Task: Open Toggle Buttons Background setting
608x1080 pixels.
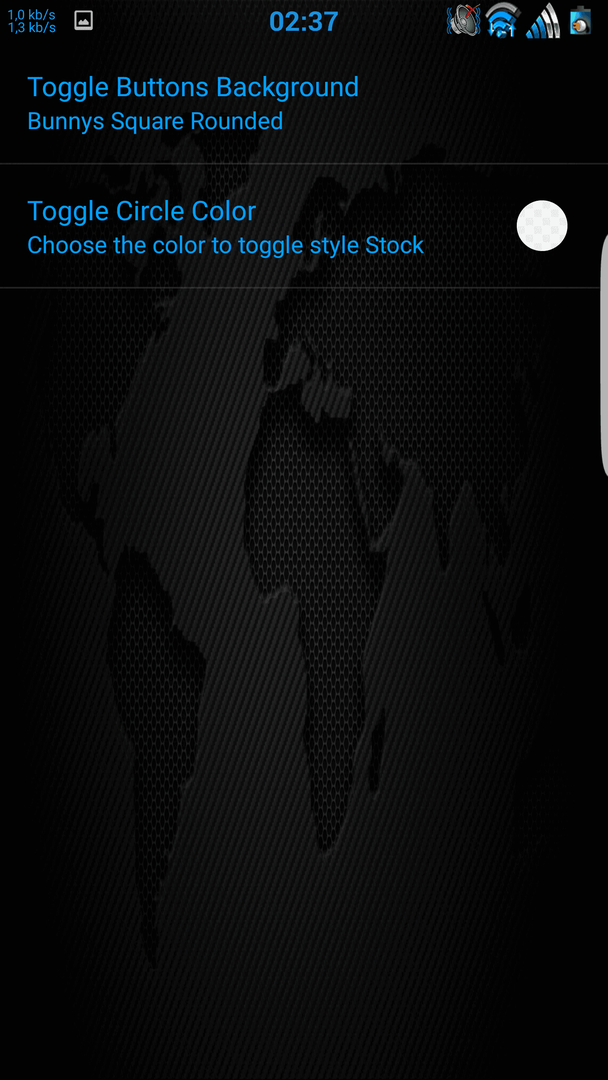Action: point(193,103)
